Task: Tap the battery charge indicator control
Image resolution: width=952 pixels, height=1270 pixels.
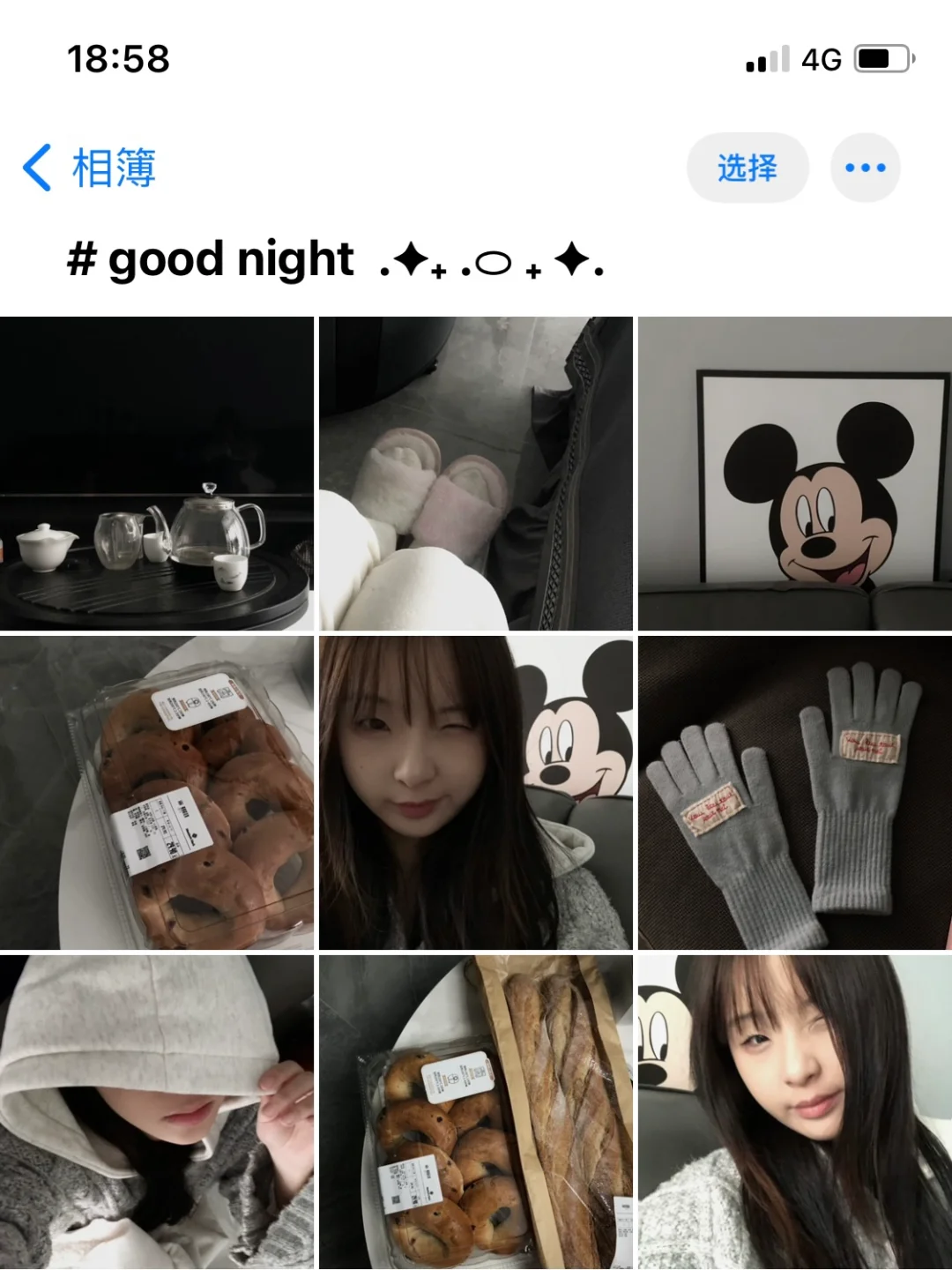Action: click(x=881, y=58)
